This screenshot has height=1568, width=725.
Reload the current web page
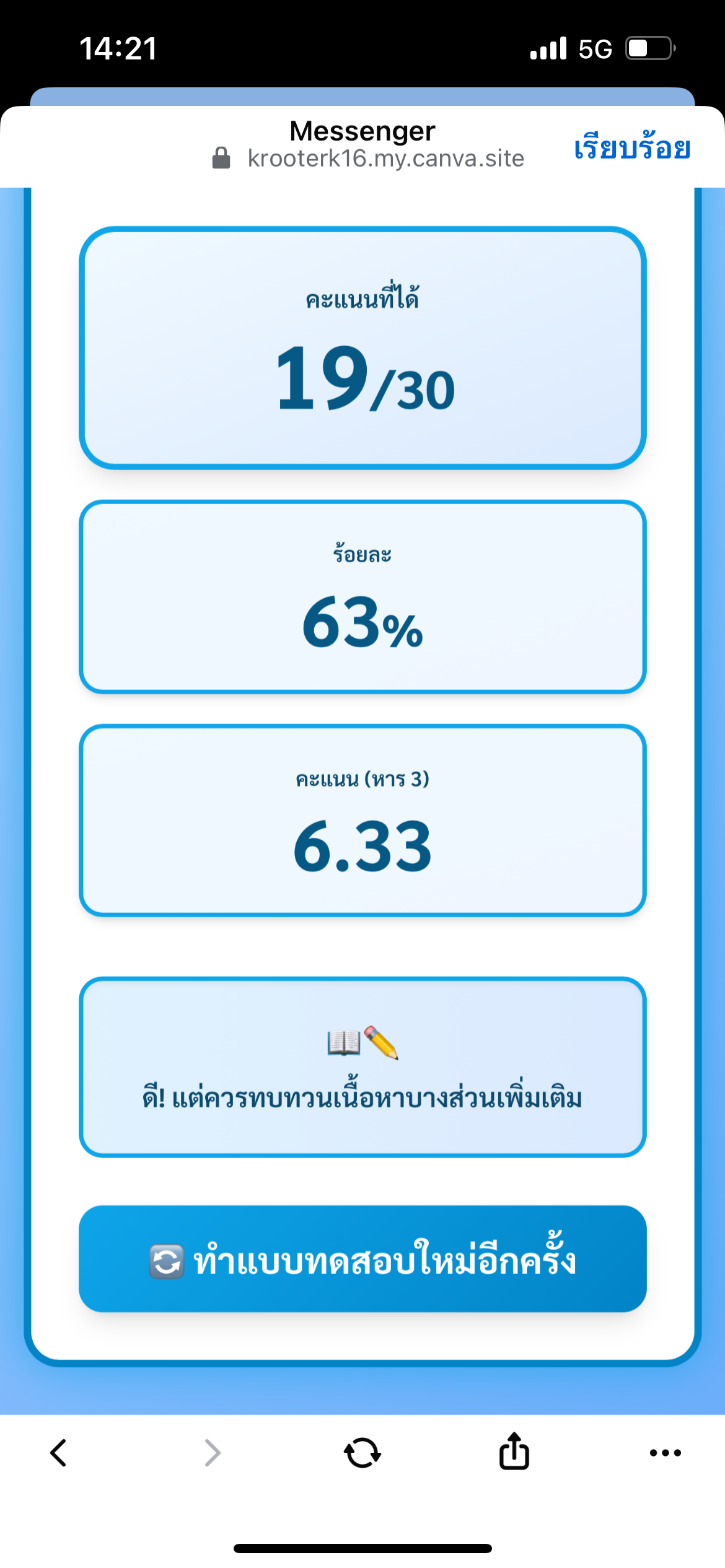362,1453
